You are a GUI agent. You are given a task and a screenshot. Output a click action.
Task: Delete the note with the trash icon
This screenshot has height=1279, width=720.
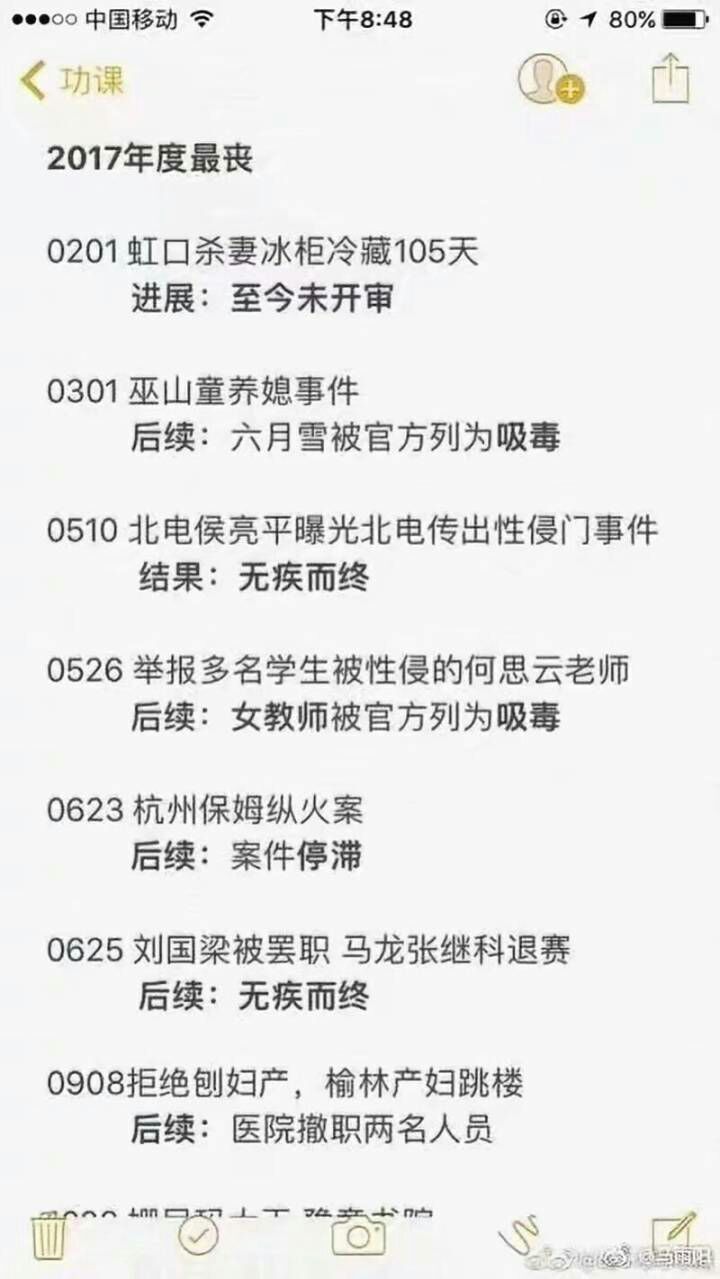(x=48, y=1236)
